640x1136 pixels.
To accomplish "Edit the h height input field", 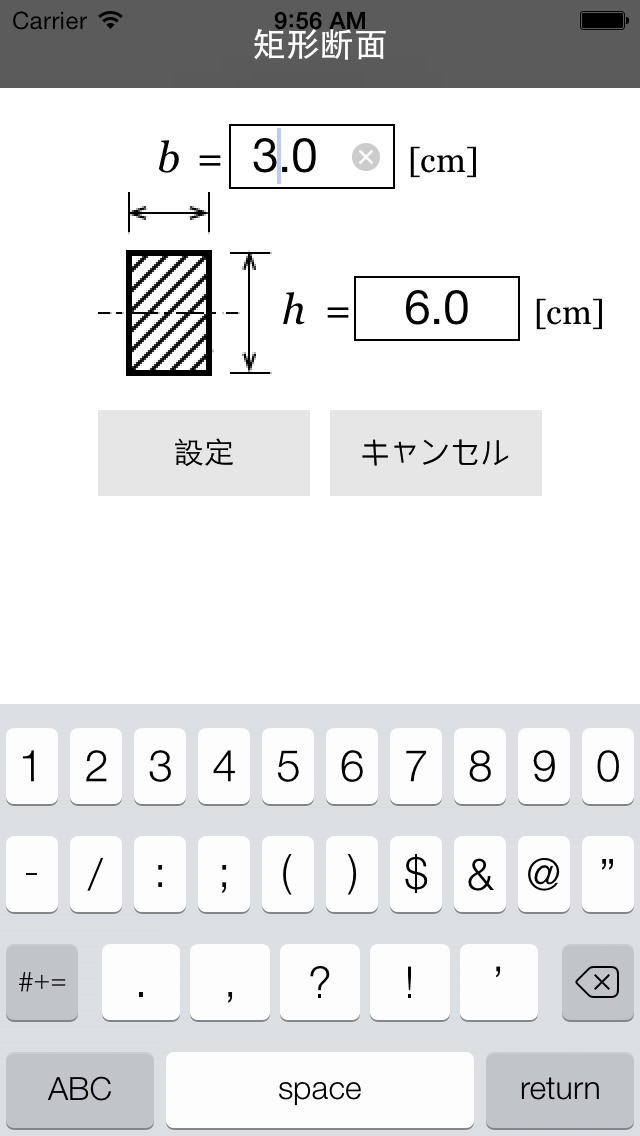I will pyautogui.click(x=437, y=309).
